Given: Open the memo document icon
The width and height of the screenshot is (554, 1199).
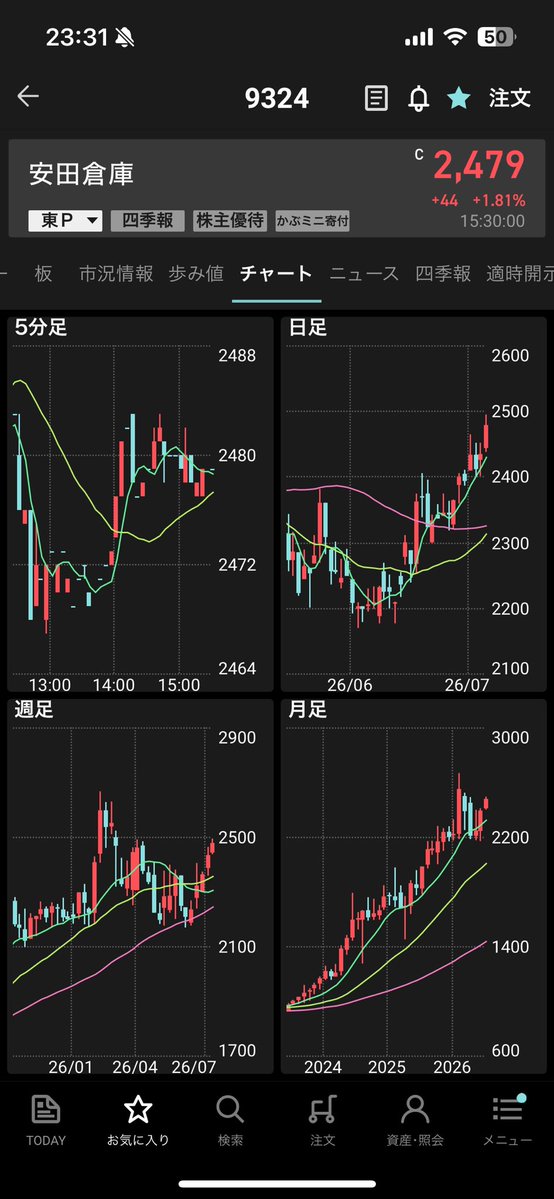Looking at the screenshot, I should coord(376,98).
